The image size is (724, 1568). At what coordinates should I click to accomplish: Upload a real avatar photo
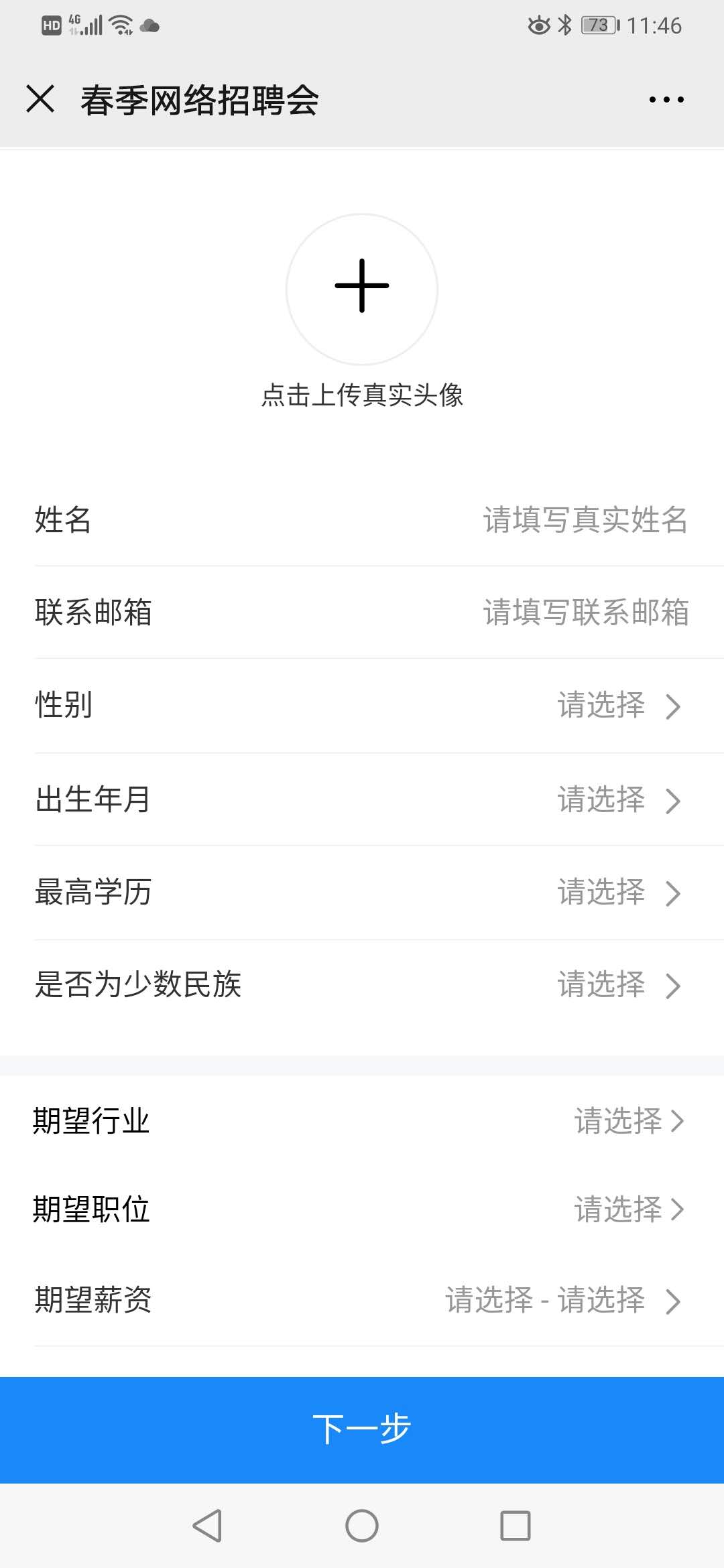tap(362, 288)
